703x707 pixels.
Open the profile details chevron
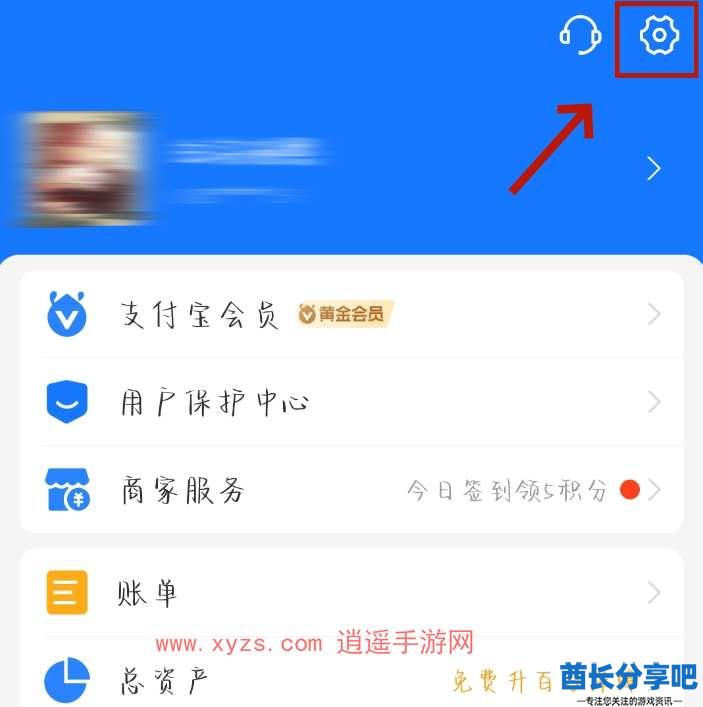[654, 168]
